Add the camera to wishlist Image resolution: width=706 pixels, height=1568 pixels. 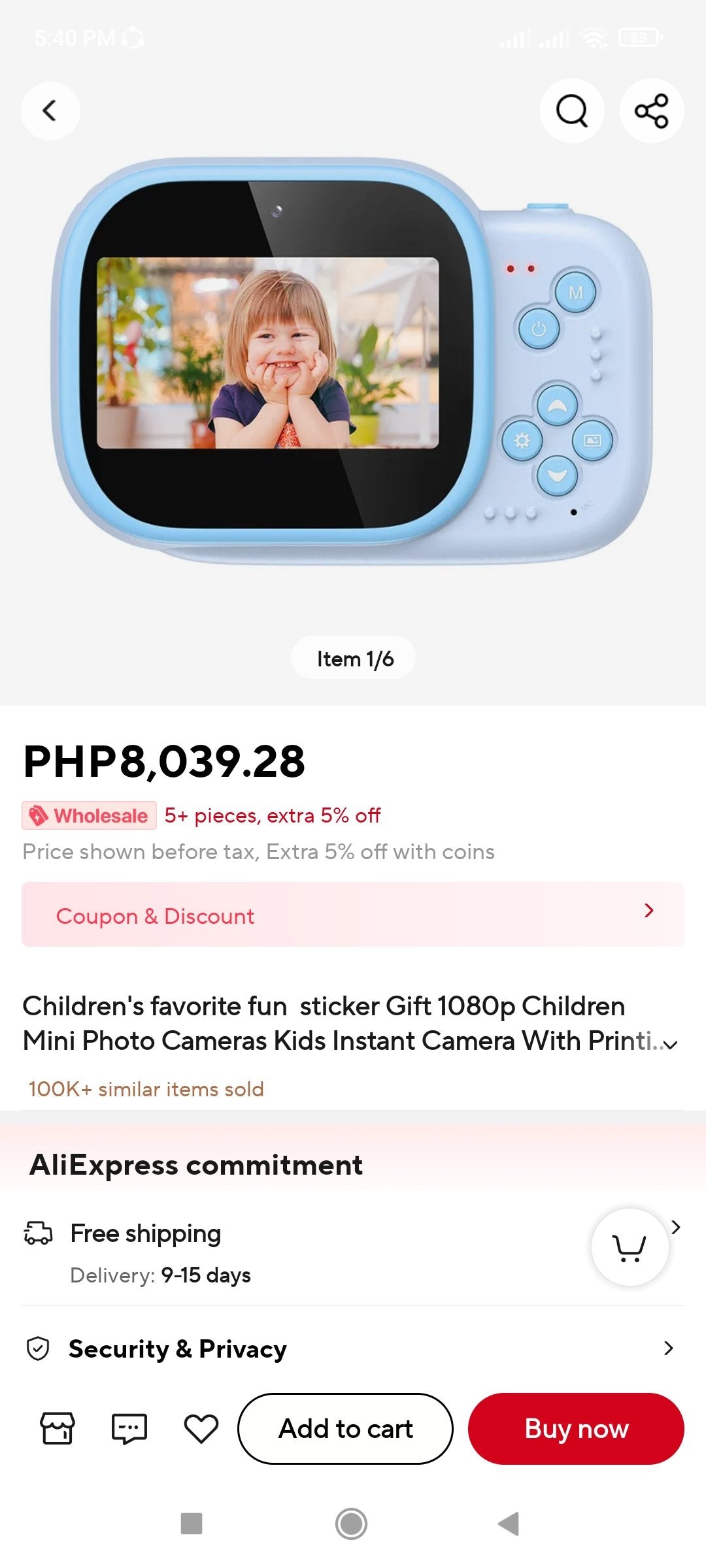click(201, 1428)
